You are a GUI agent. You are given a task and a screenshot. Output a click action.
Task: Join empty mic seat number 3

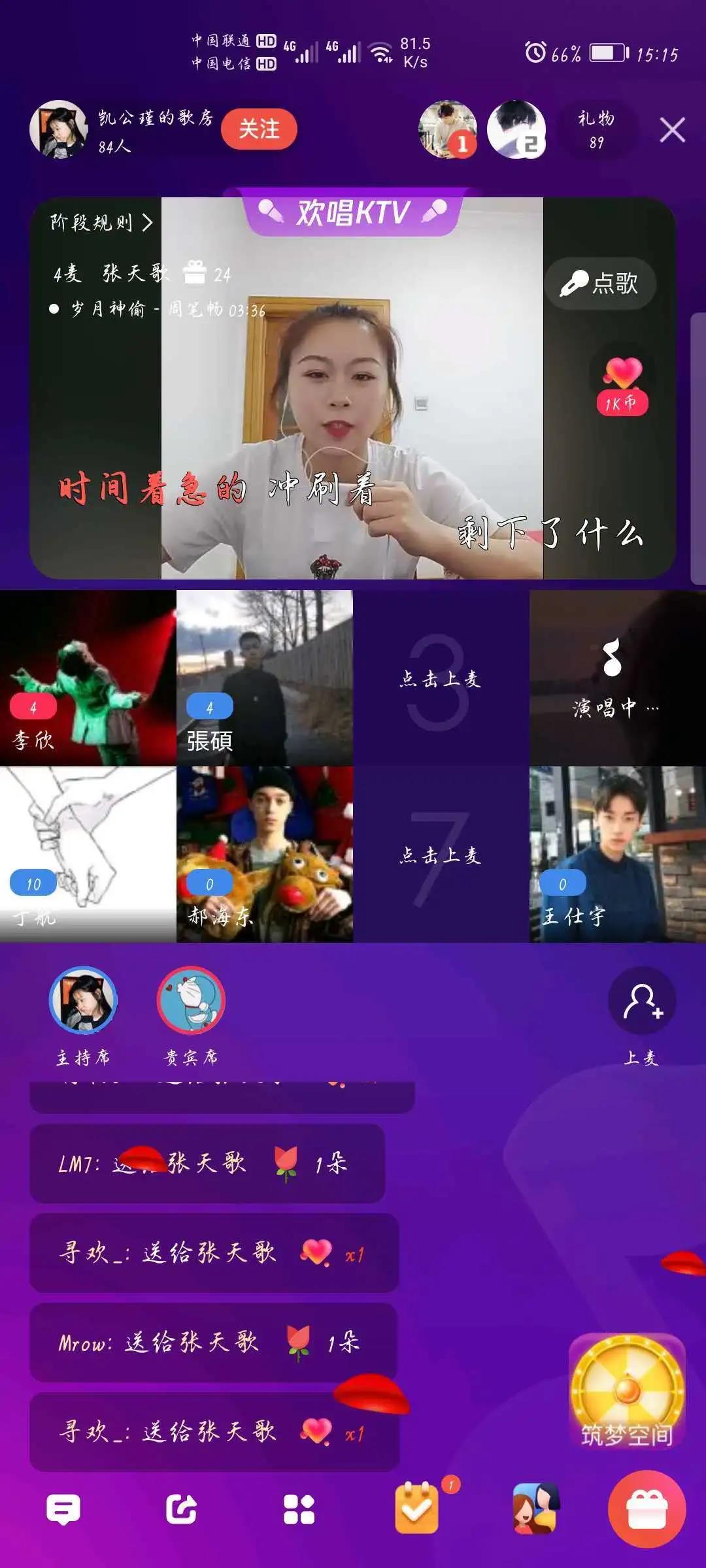(441, 678)
